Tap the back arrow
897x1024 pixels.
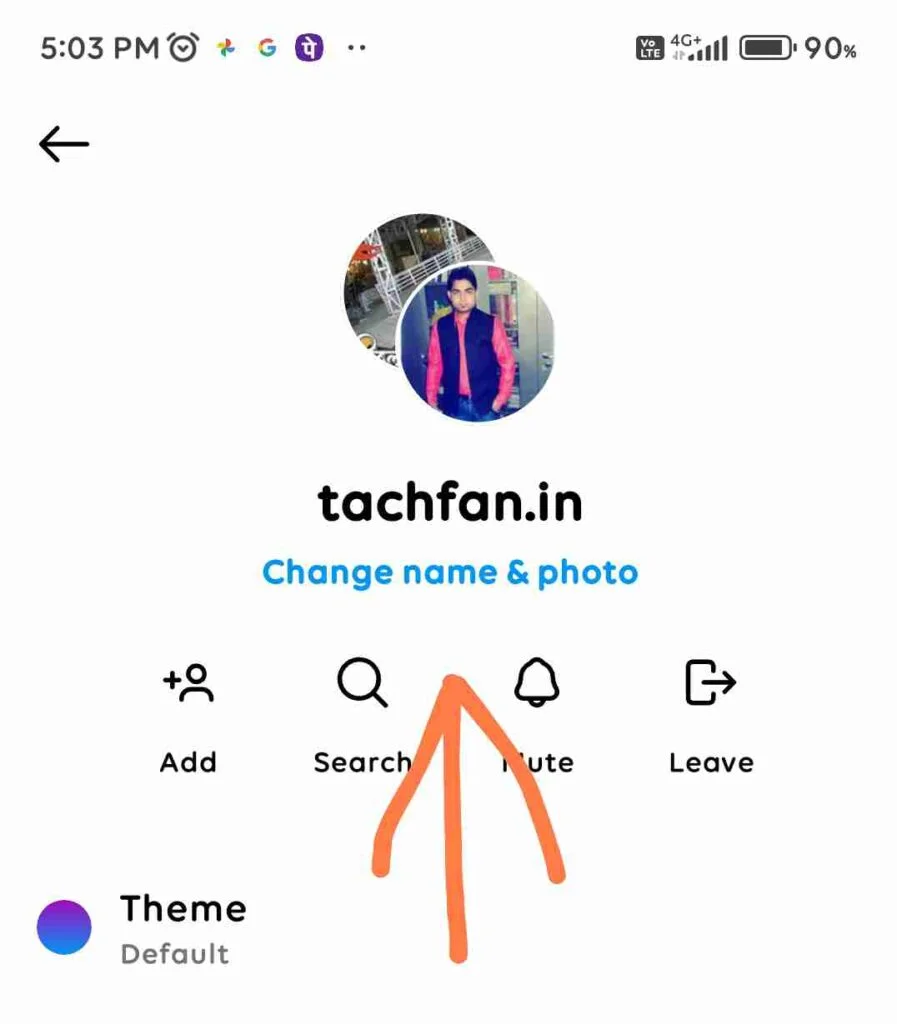62,142
